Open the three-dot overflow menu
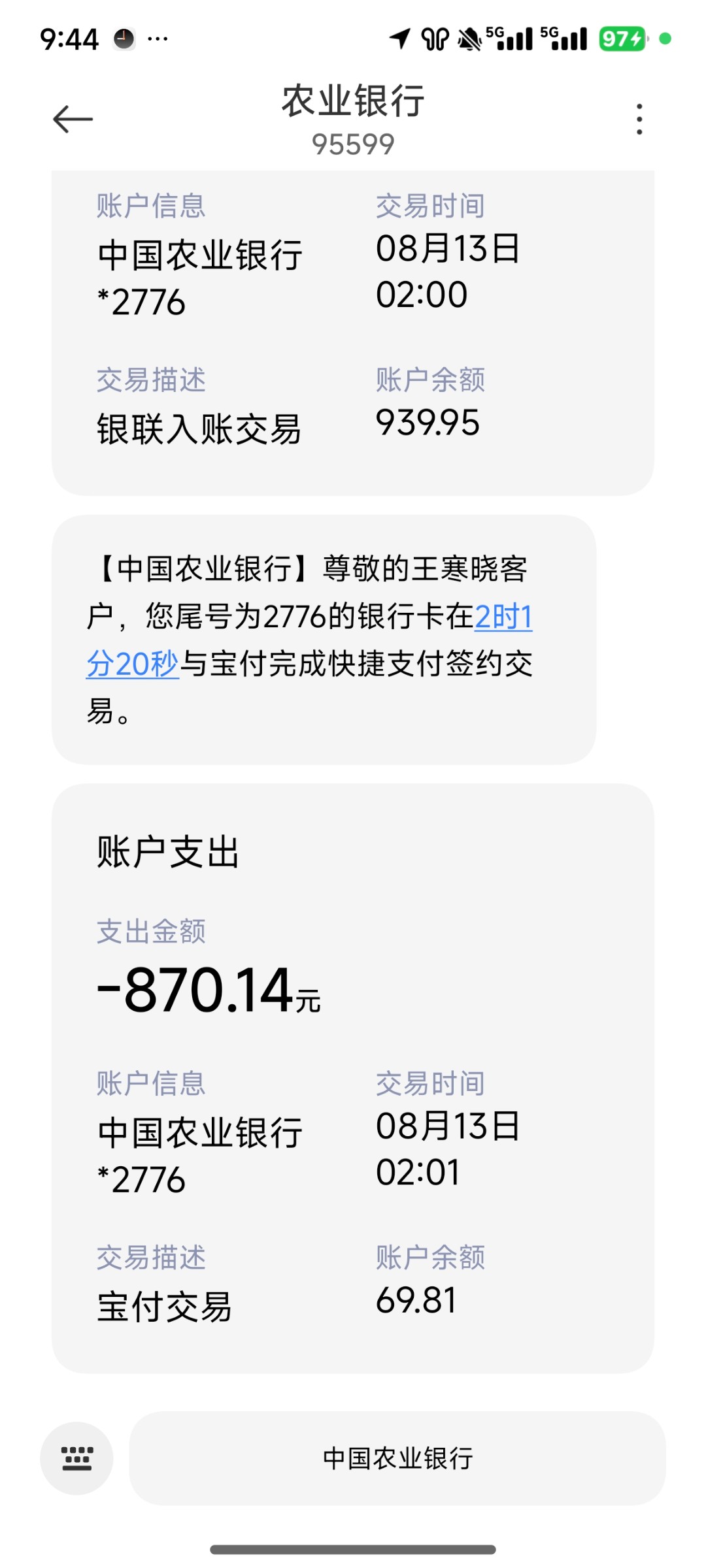The image size is (706, 1568). pyautogui.click(x=639, y=119)
